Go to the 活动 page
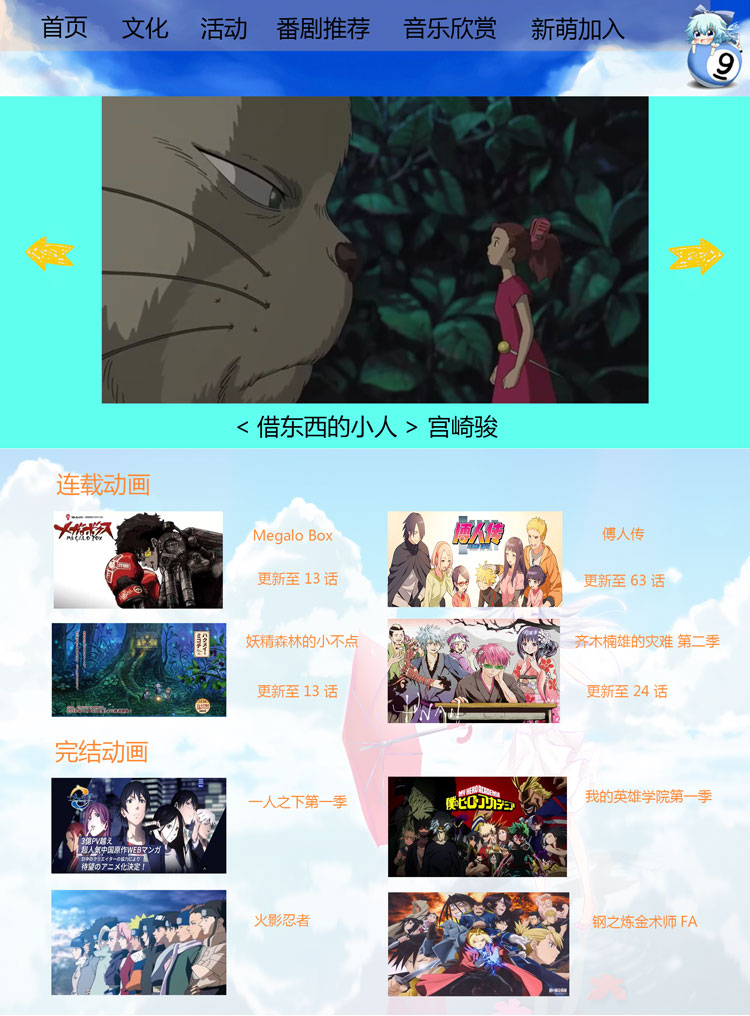This screenshot has height=1016, width=750. tap(223, 29)
